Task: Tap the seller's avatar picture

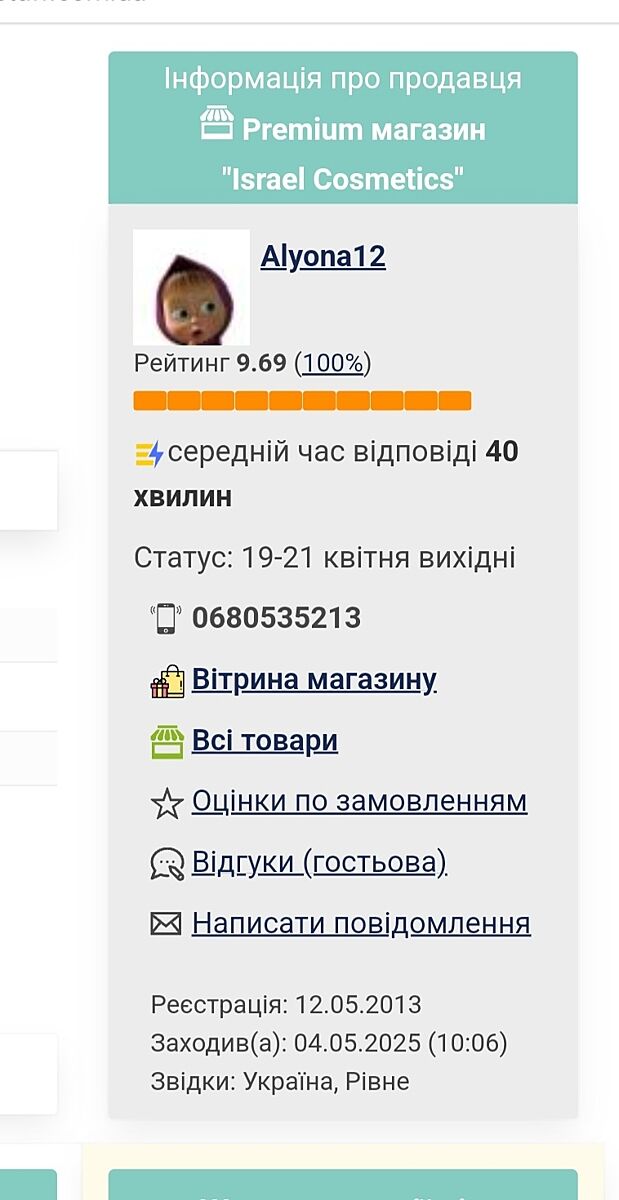Action: 191,288
